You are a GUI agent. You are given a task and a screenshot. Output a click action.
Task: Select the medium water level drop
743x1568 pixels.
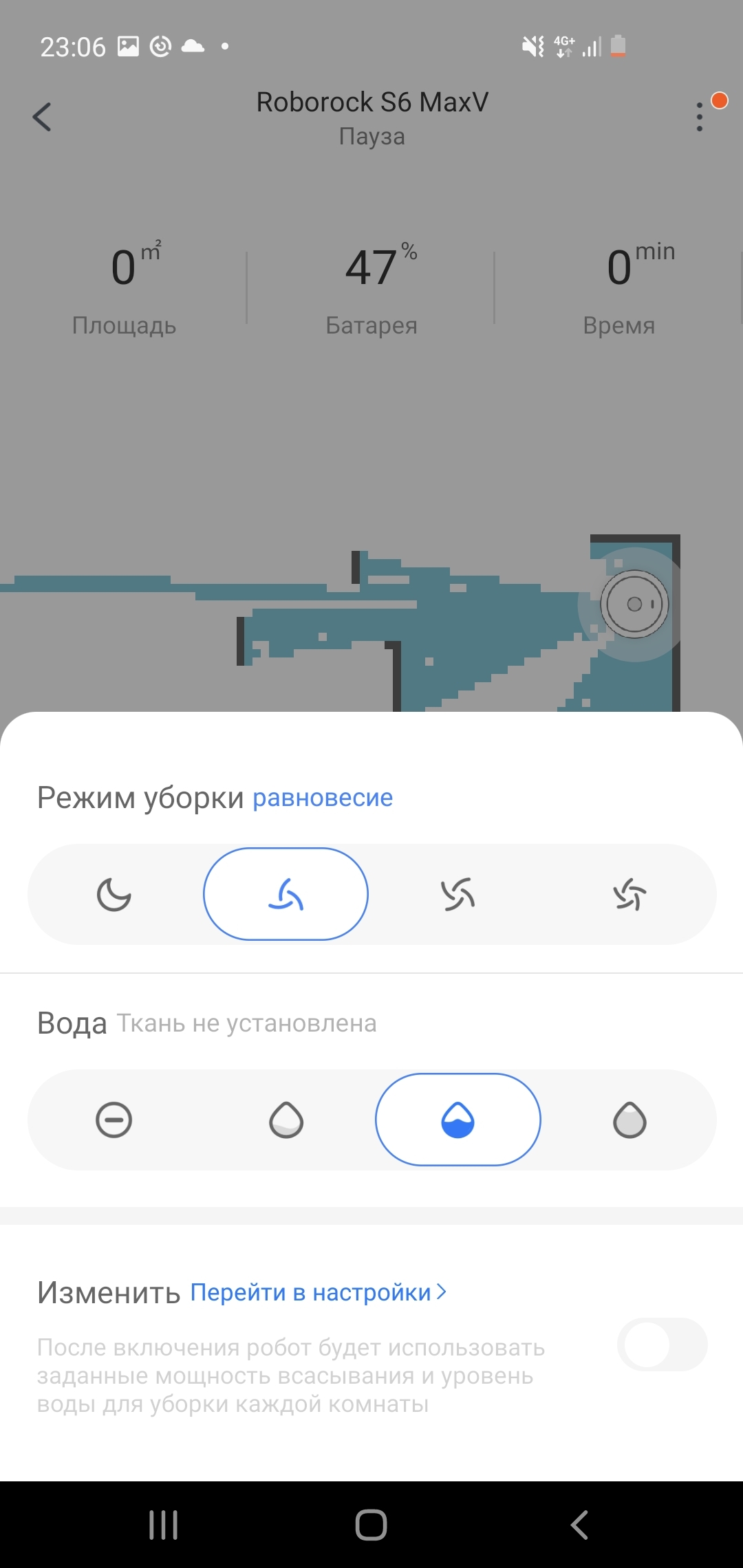457,1120
